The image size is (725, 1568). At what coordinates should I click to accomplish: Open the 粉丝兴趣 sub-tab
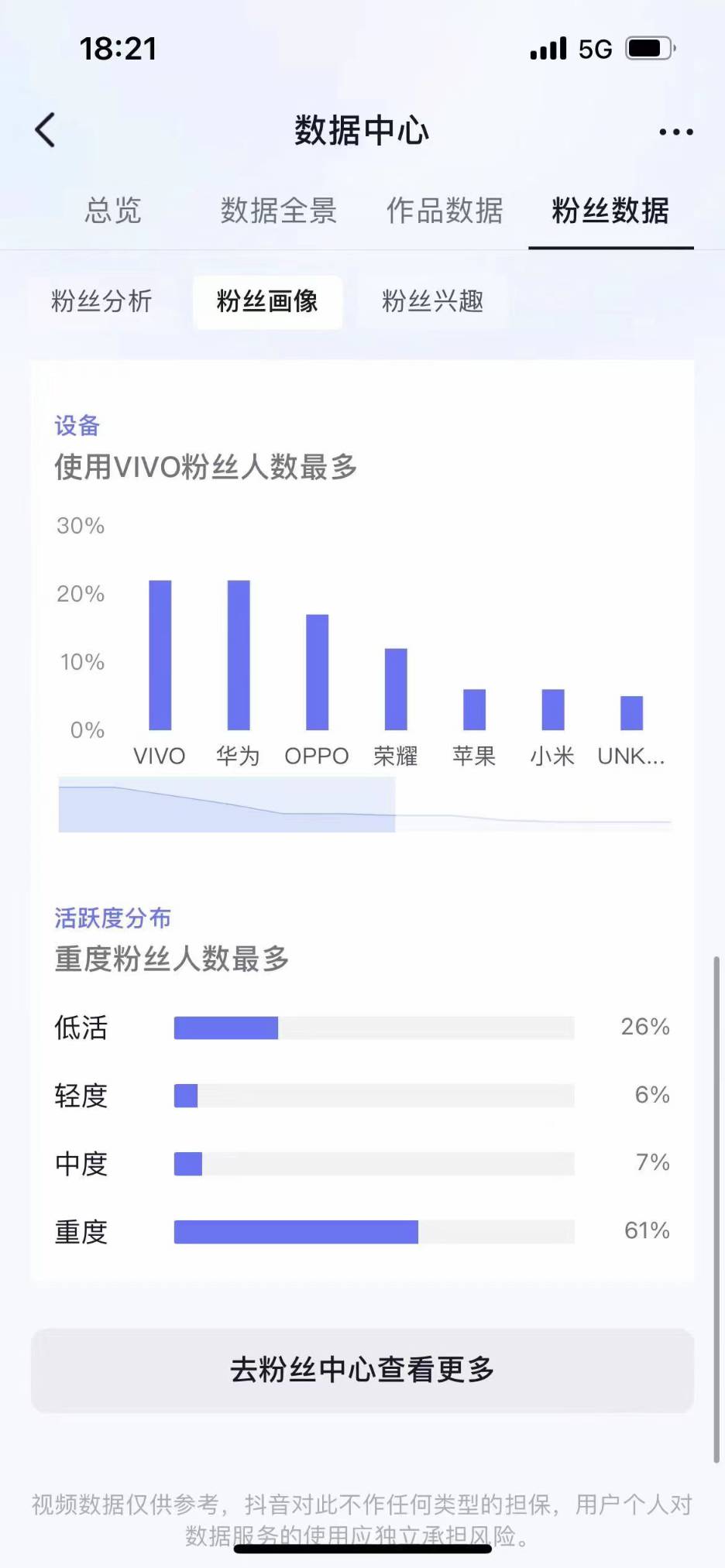[x=432, y=301]
